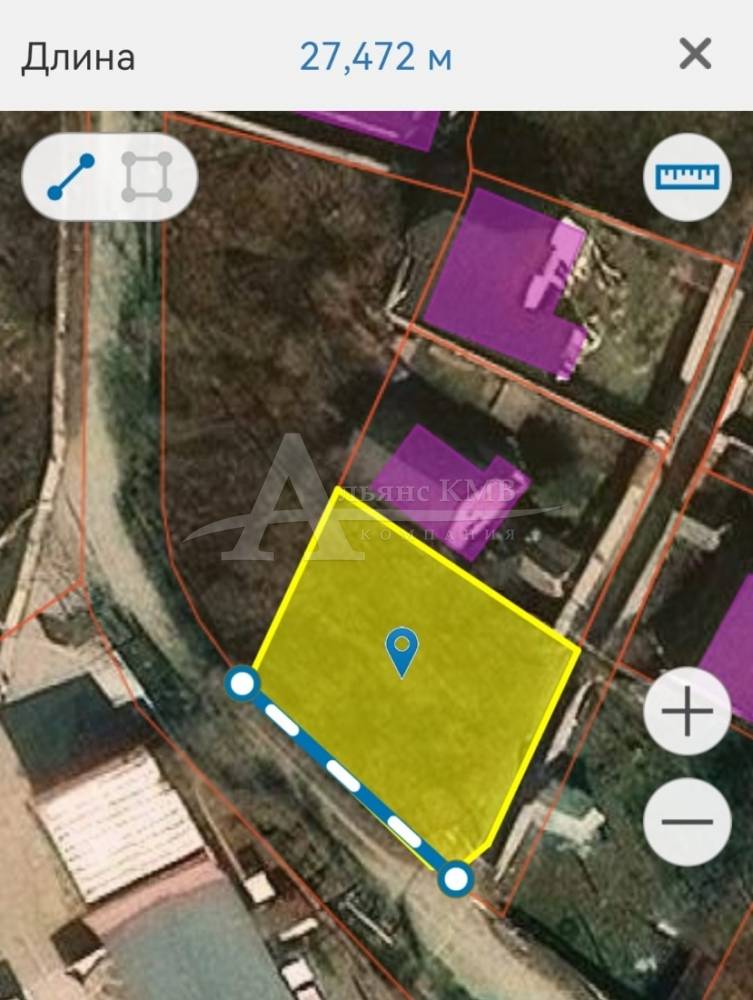Screen dimensions: 753x1000
Task: Select the line distance measuring mode
Action: tap(71, 177)
